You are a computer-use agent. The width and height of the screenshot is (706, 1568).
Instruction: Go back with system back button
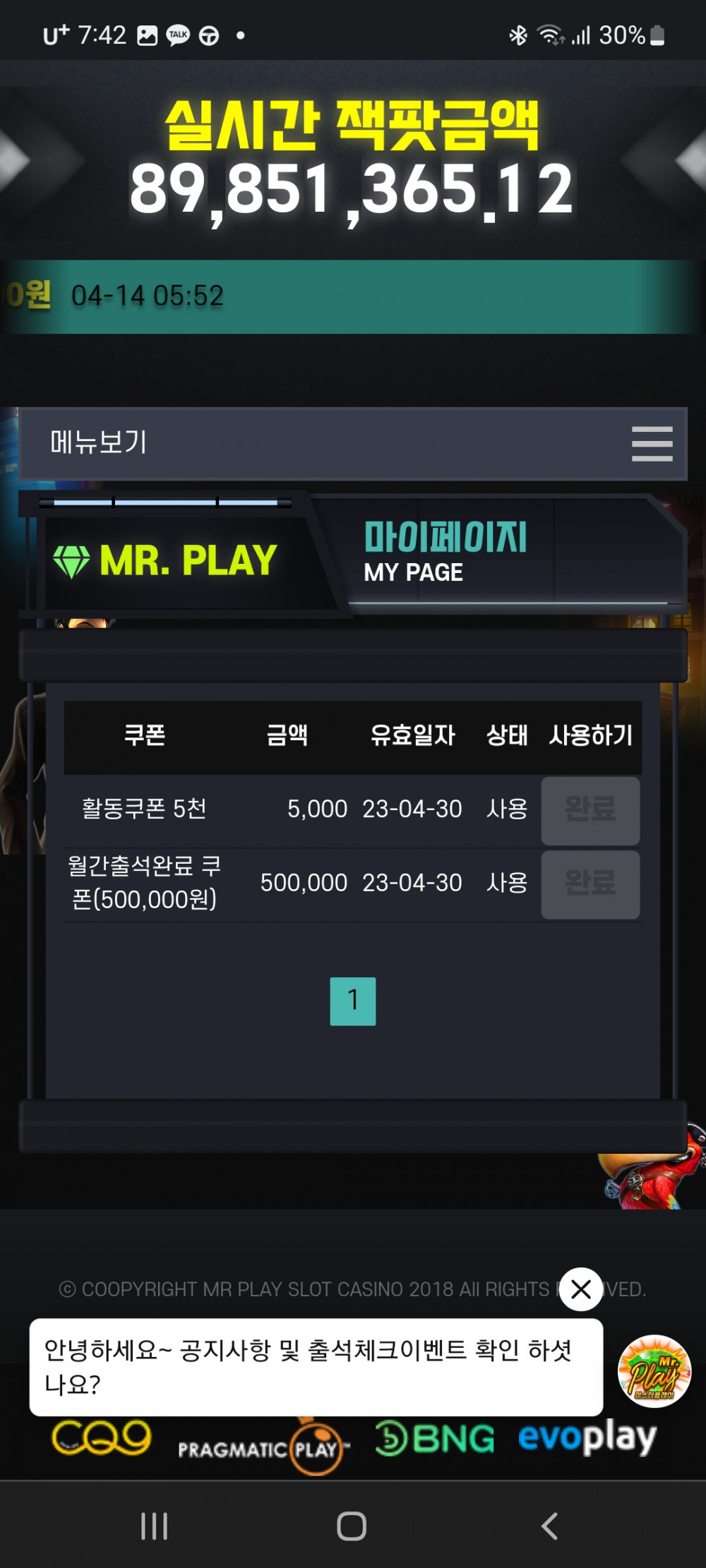click(x=549, y=1526)
